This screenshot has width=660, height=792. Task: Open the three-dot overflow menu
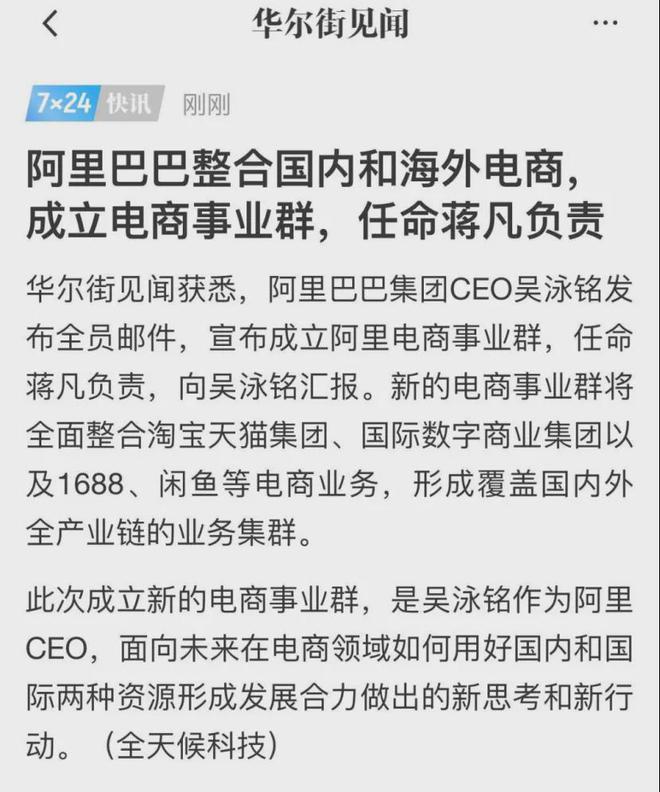click(x=605, y=23)
